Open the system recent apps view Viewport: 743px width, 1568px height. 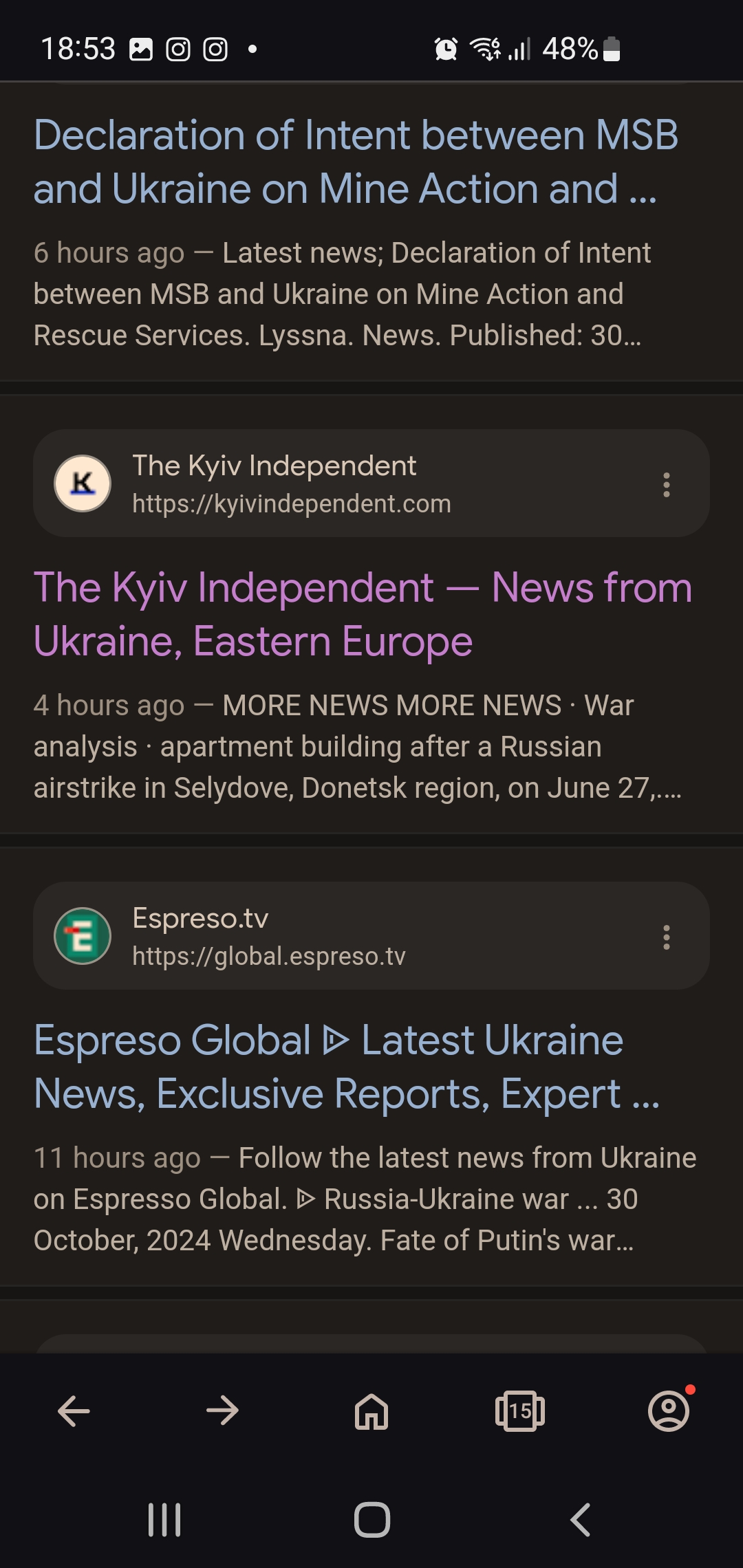coord(164,1520)
